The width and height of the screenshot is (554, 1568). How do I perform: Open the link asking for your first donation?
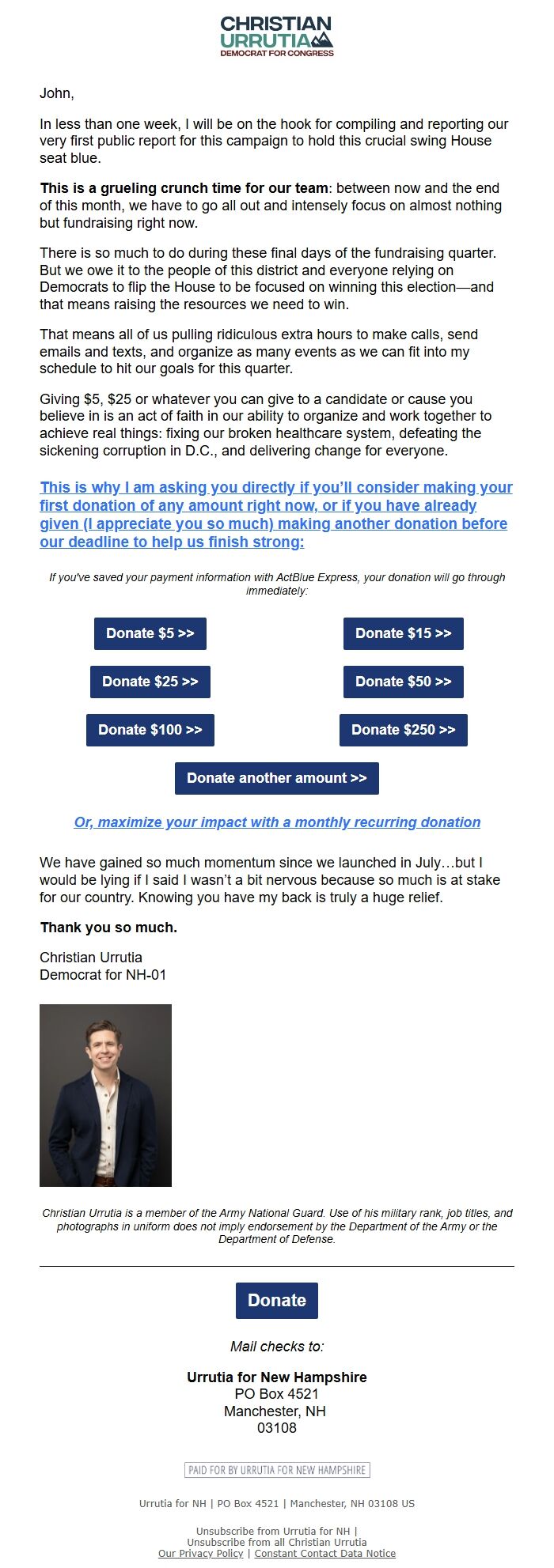click(275, 514)
